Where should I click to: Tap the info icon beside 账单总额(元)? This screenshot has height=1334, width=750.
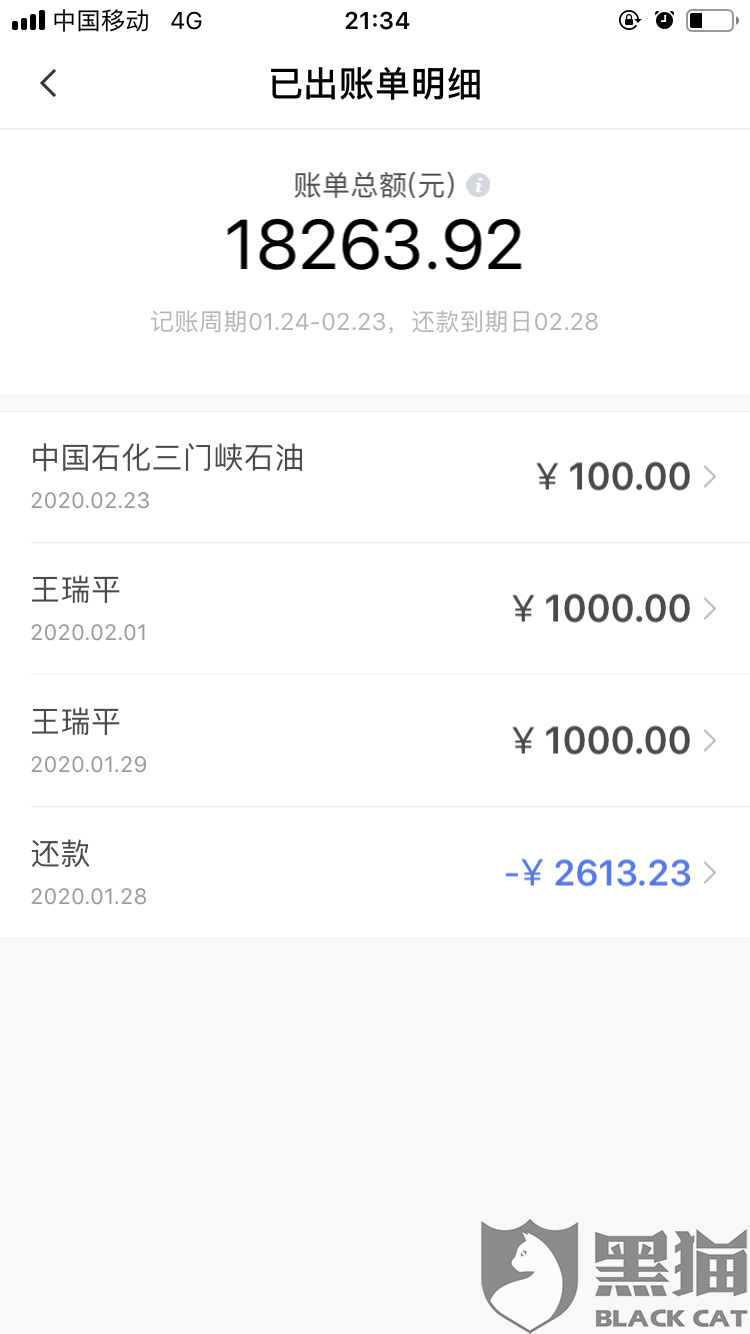click(x=479, y=185)
